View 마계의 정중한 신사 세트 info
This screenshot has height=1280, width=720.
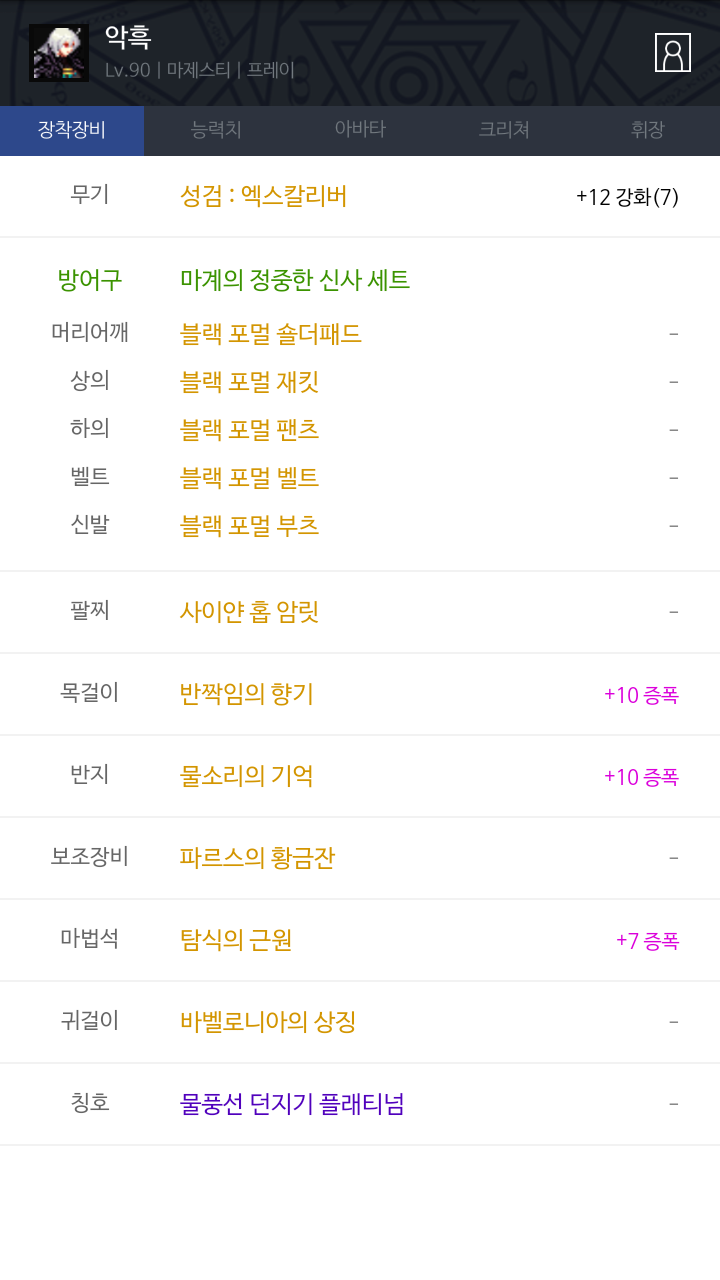pyautogui.click(x=295, y=280)
